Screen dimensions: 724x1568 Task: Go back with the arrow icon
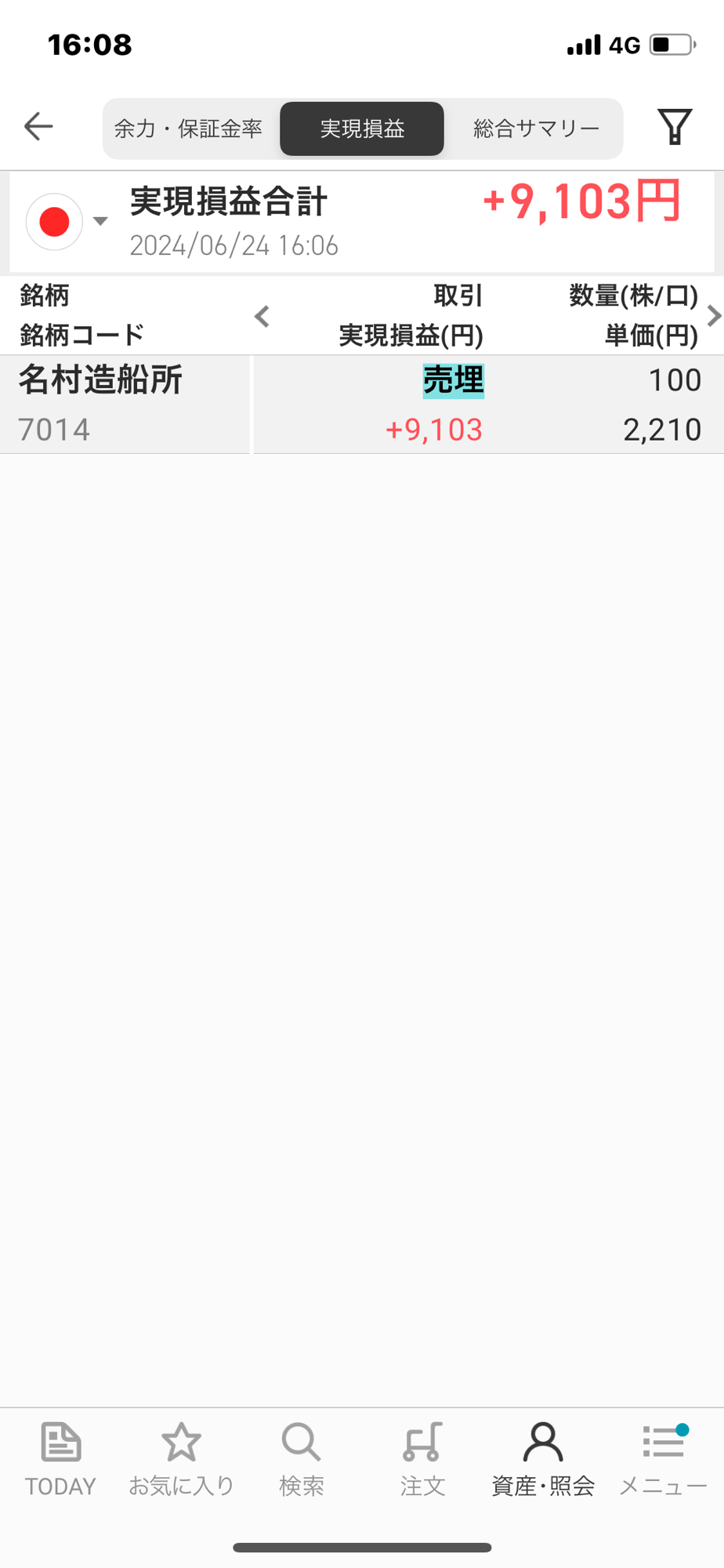click(38, 126)
